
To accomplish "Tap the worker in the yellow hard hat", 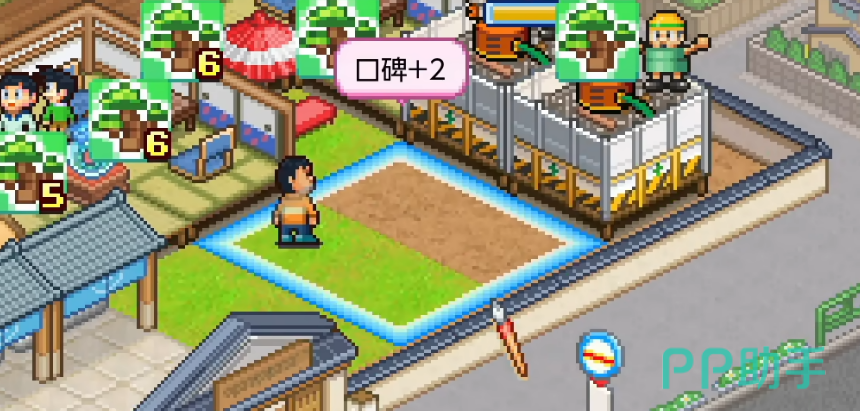I will [667, 50].
